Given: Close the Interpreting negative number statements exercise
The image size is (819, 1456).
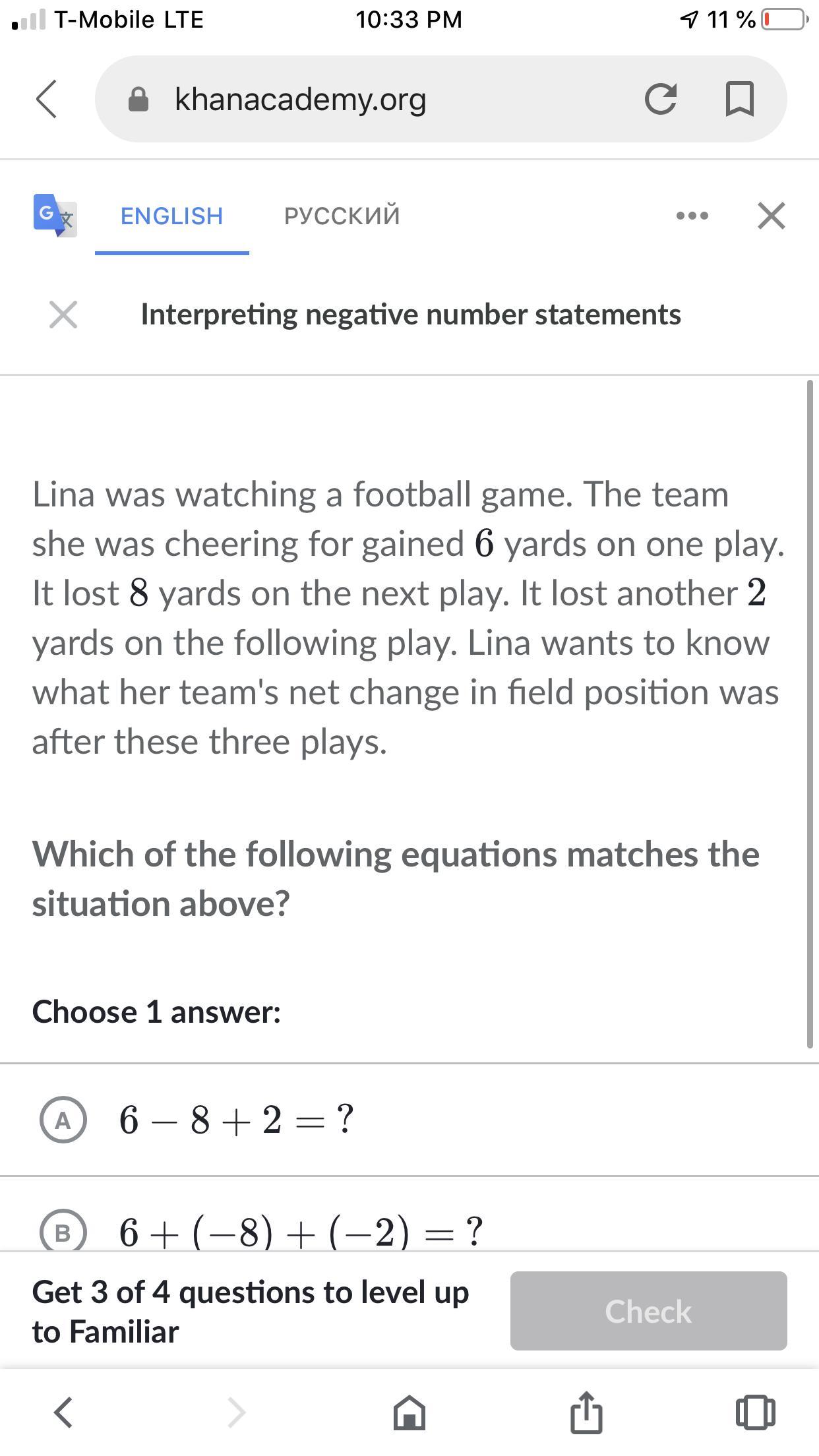Looking at the screenshot, I should (63, 314).
